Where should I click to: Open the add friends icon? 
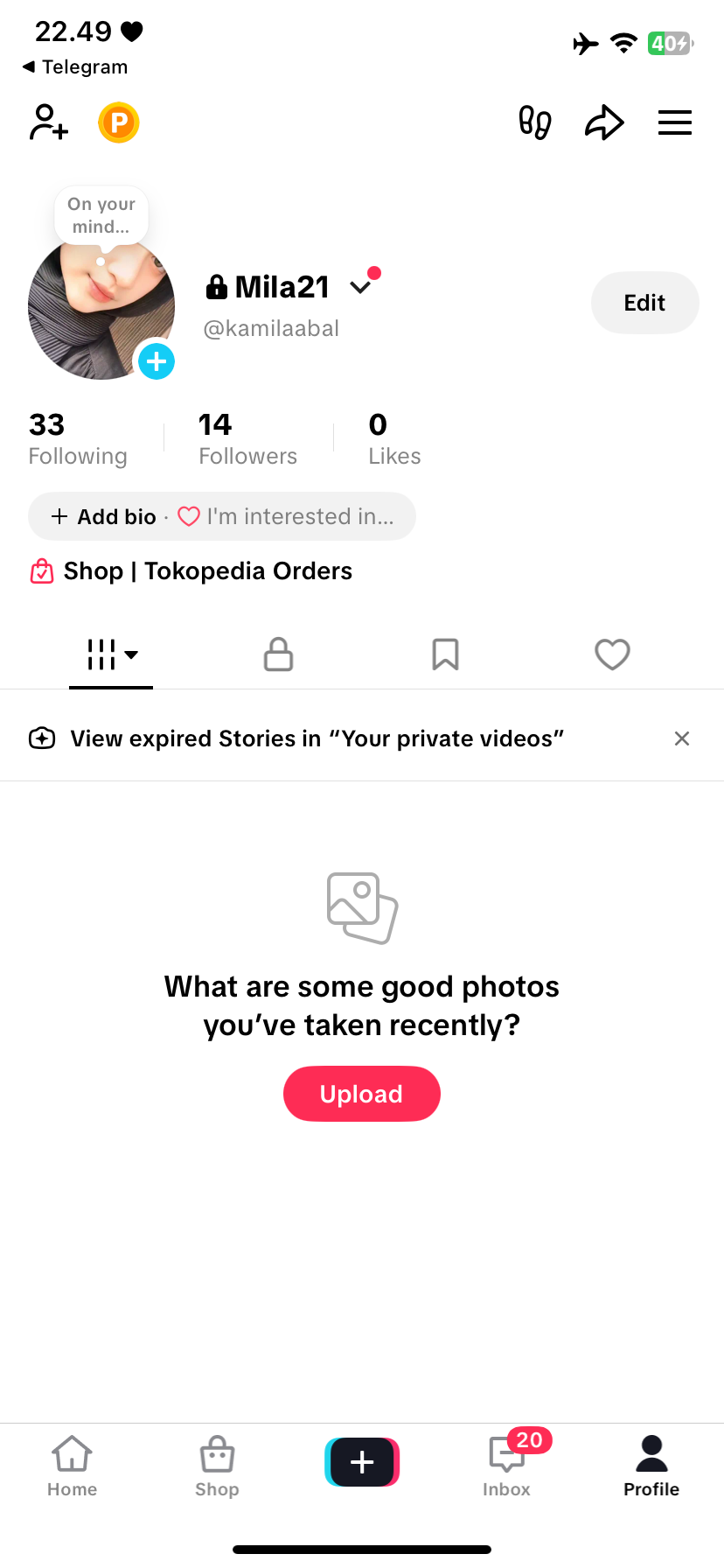(x=49, y=122)
